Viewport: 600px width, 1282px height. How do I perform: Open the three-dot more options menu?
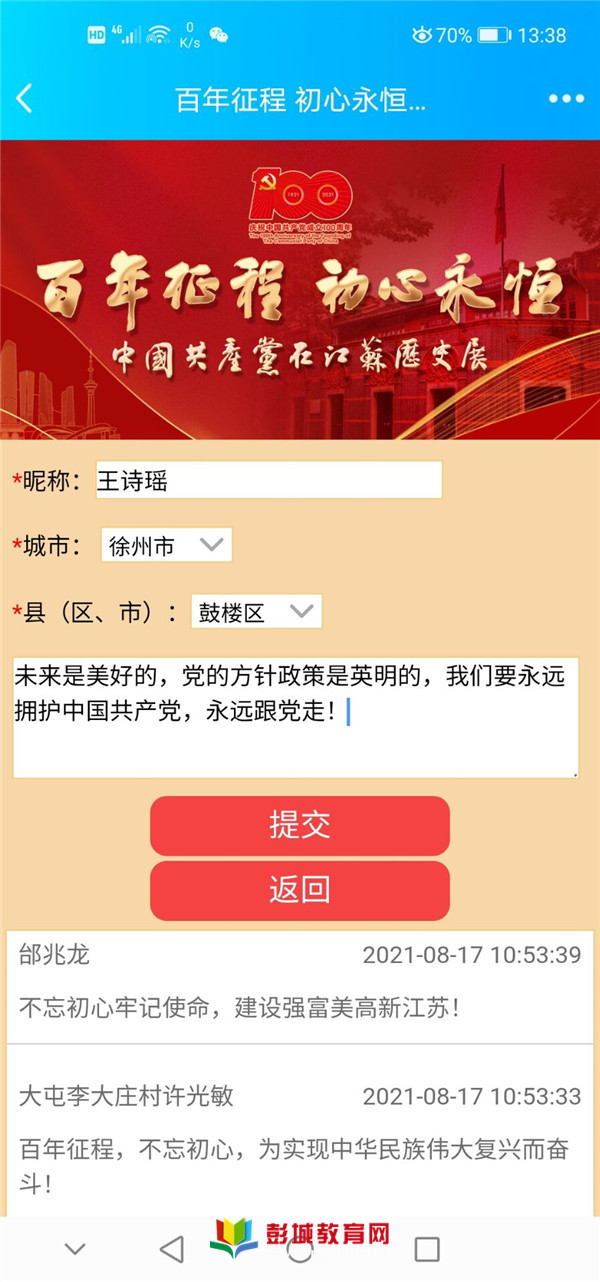coord(566,99)
